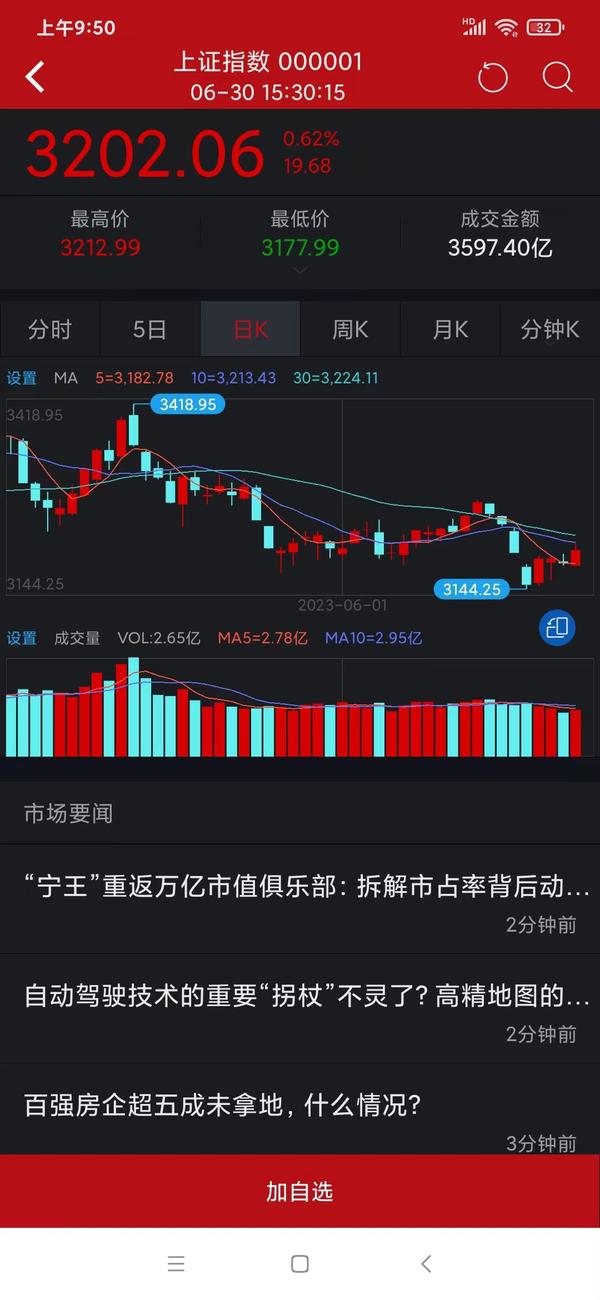Switch to the 5日 chart tab
600x1300 pixels.
coord(150,330)
